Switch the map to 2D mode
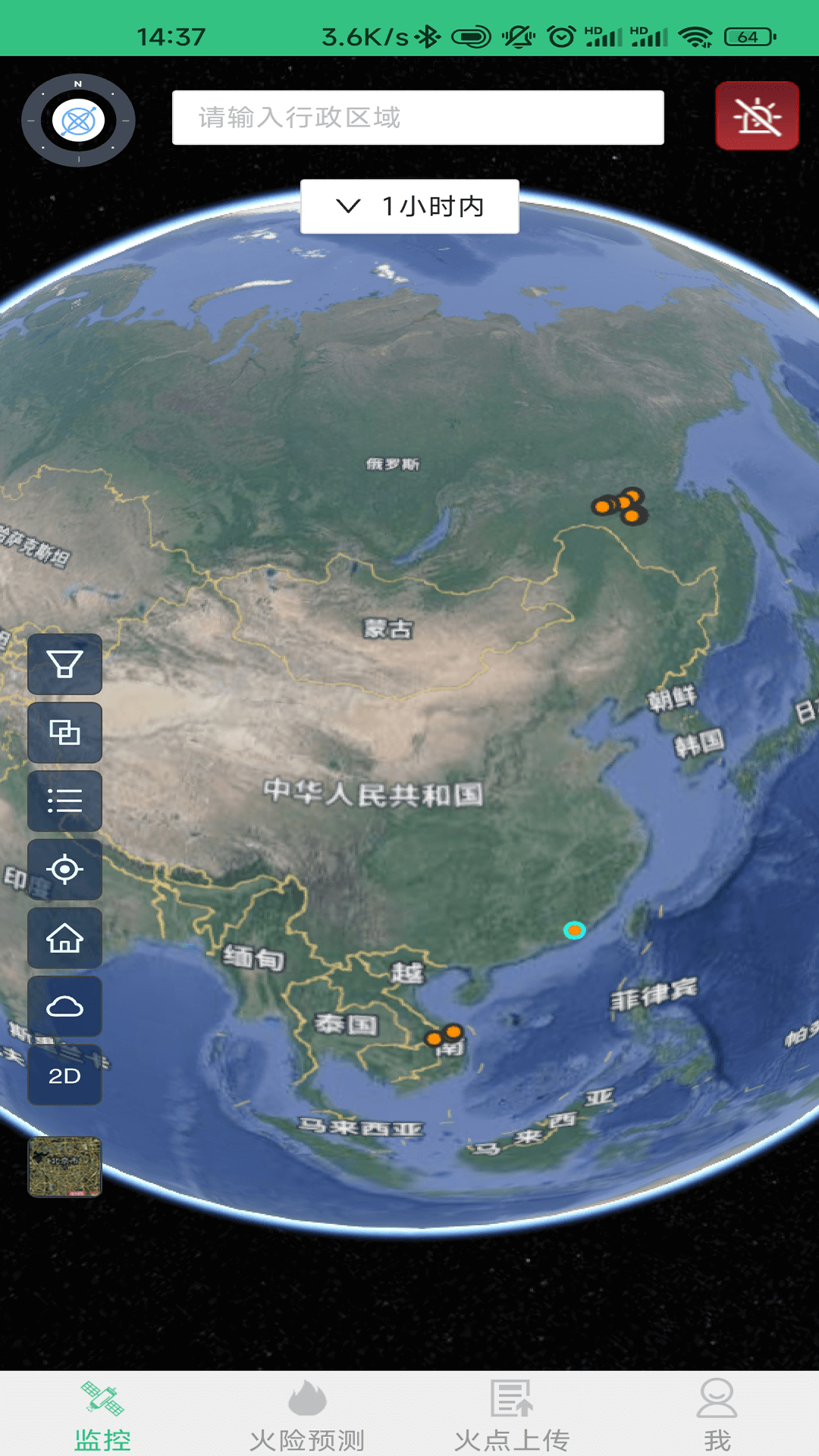Viewport: 819px width, 1456px height. (65, 1075)
